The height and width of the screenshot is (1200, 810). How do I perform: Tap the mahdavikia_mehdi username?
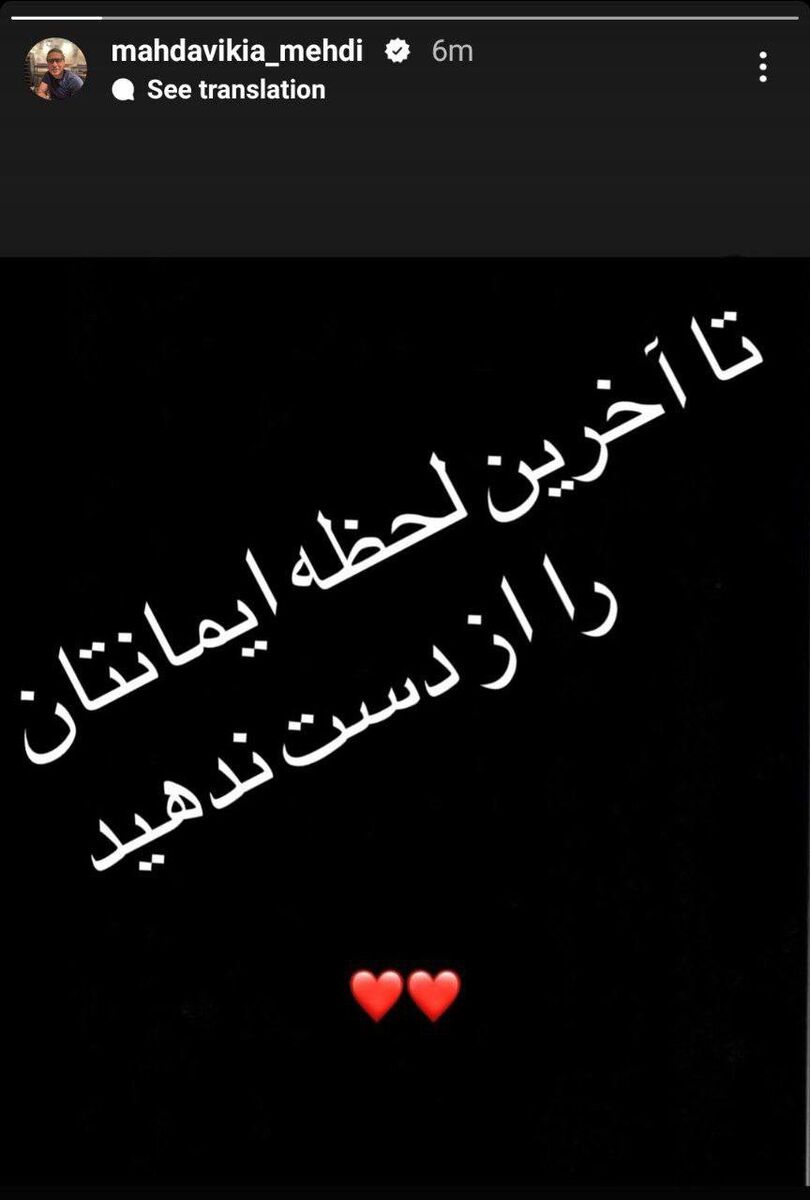point(237,51)
